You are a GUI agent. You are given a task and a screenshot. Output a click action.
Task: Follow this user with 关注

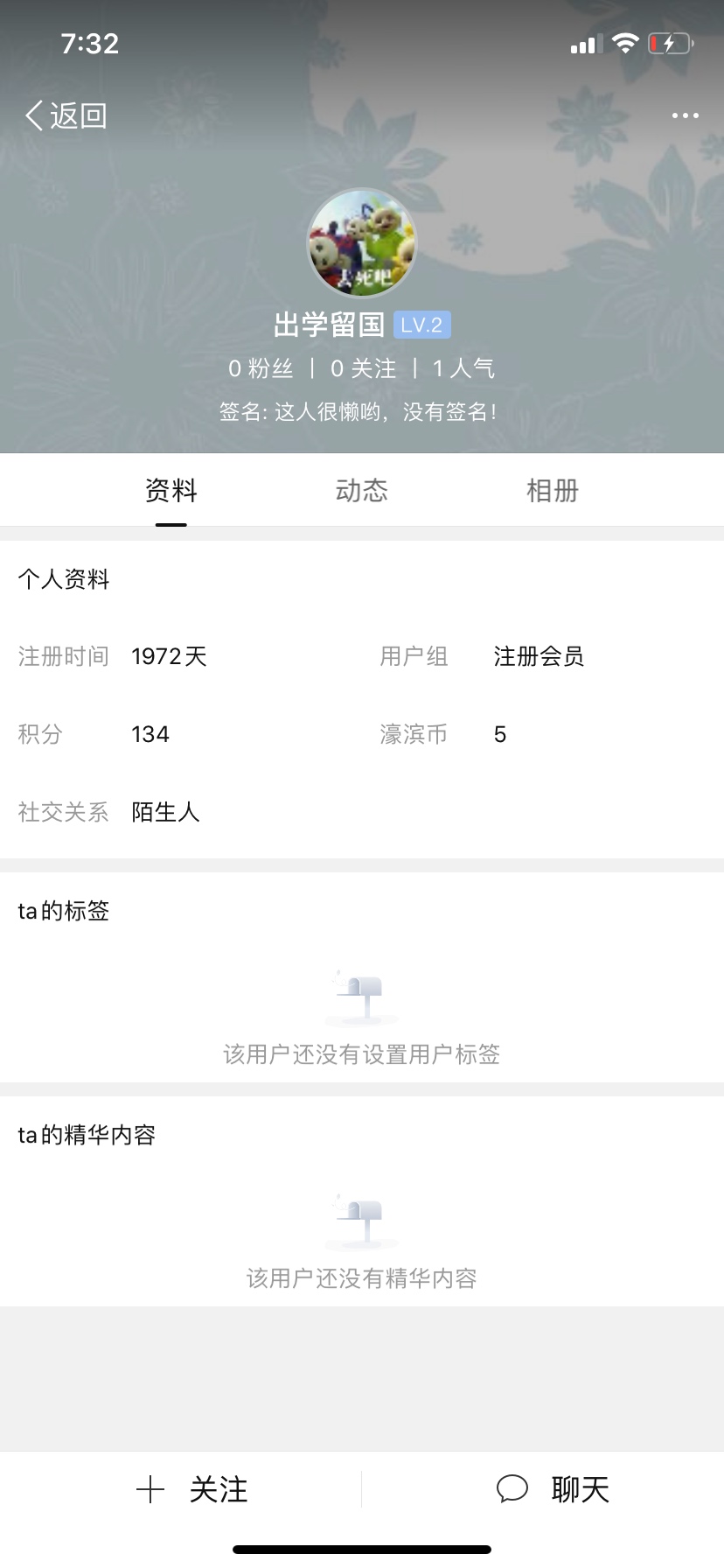[x=193, y=1489]
